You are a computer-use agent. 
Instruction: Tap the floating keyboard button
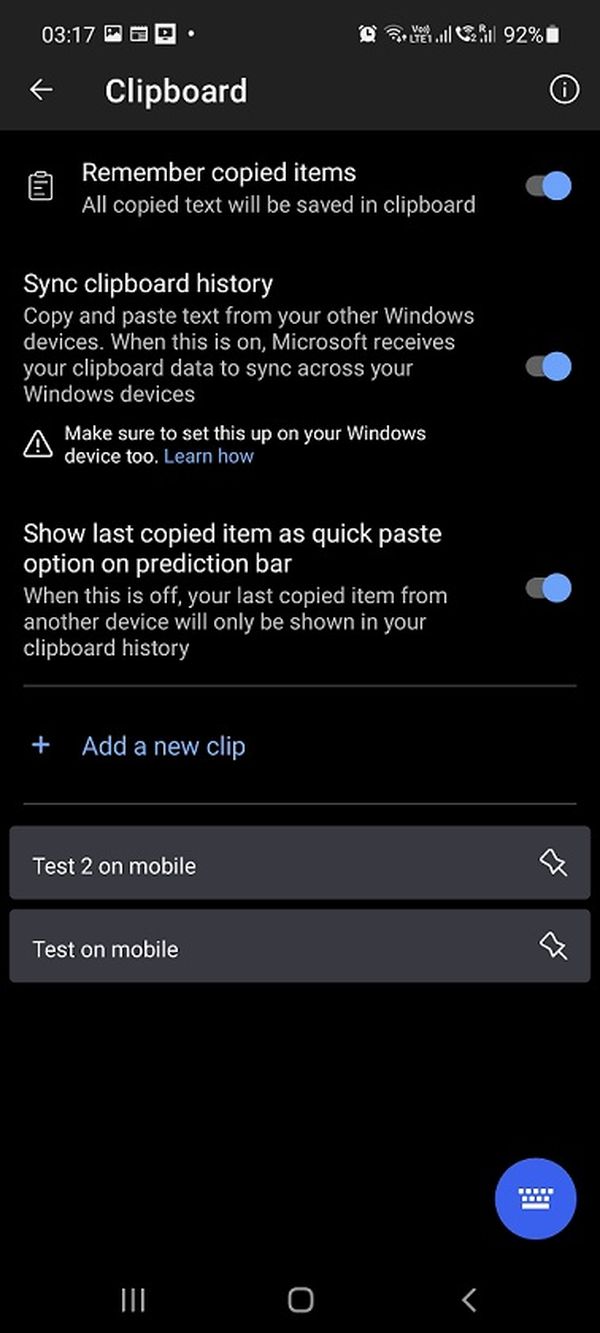pyautogui.click(x=535, y=1199)
